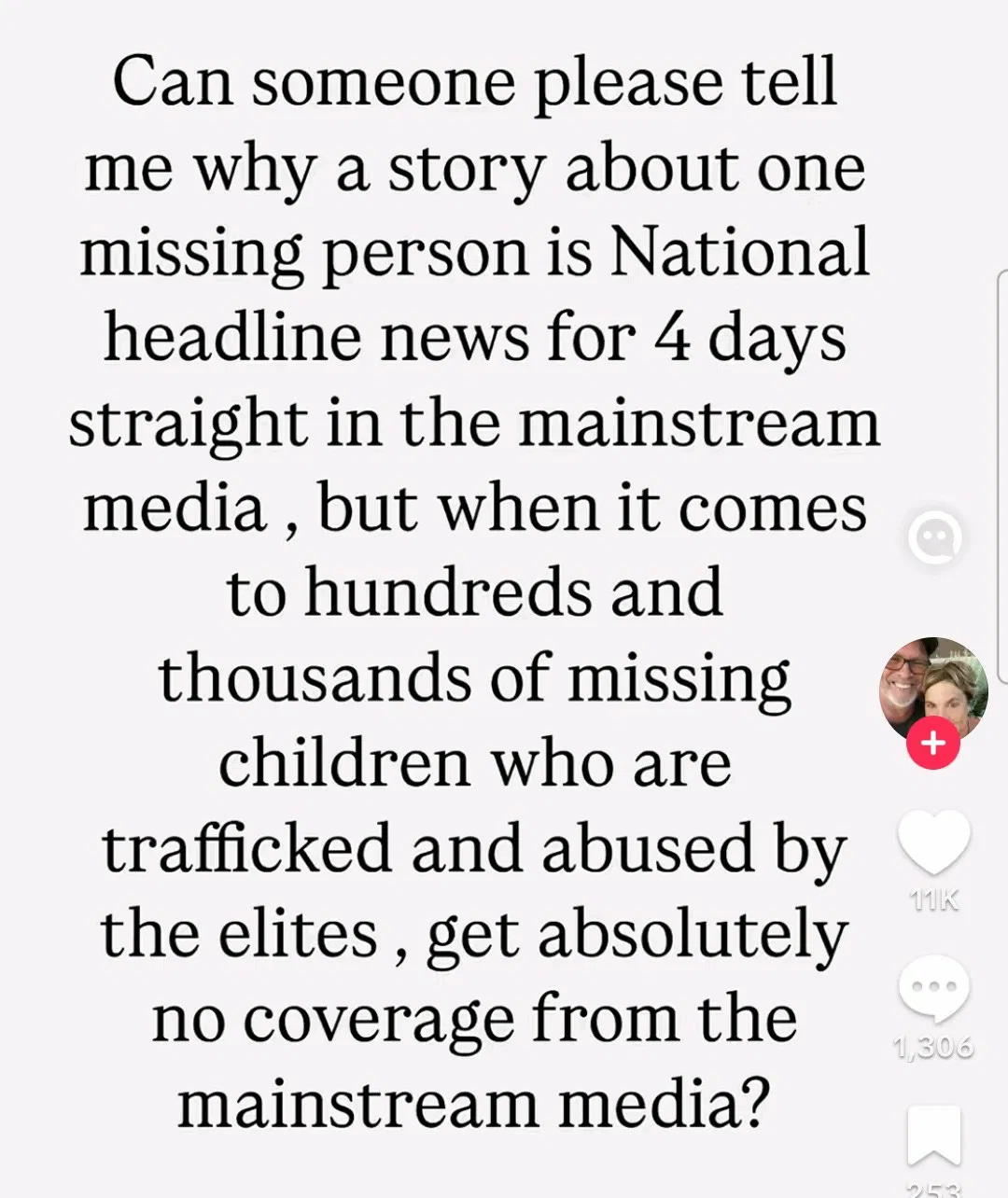
Task: Save the video with the bookmark icon
Action: [x=933, y=1135]
